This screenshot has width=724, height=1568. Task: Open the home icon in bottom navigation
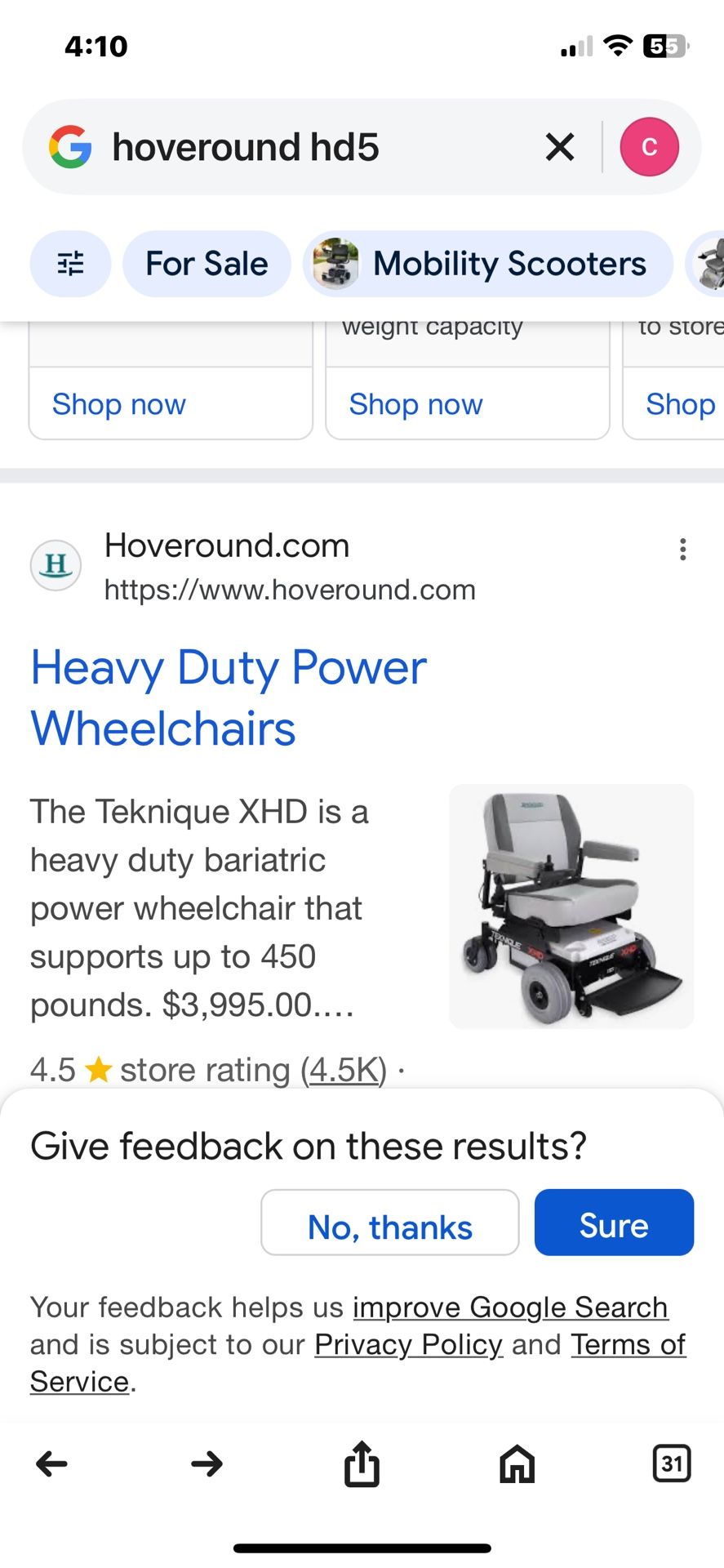517,1463
